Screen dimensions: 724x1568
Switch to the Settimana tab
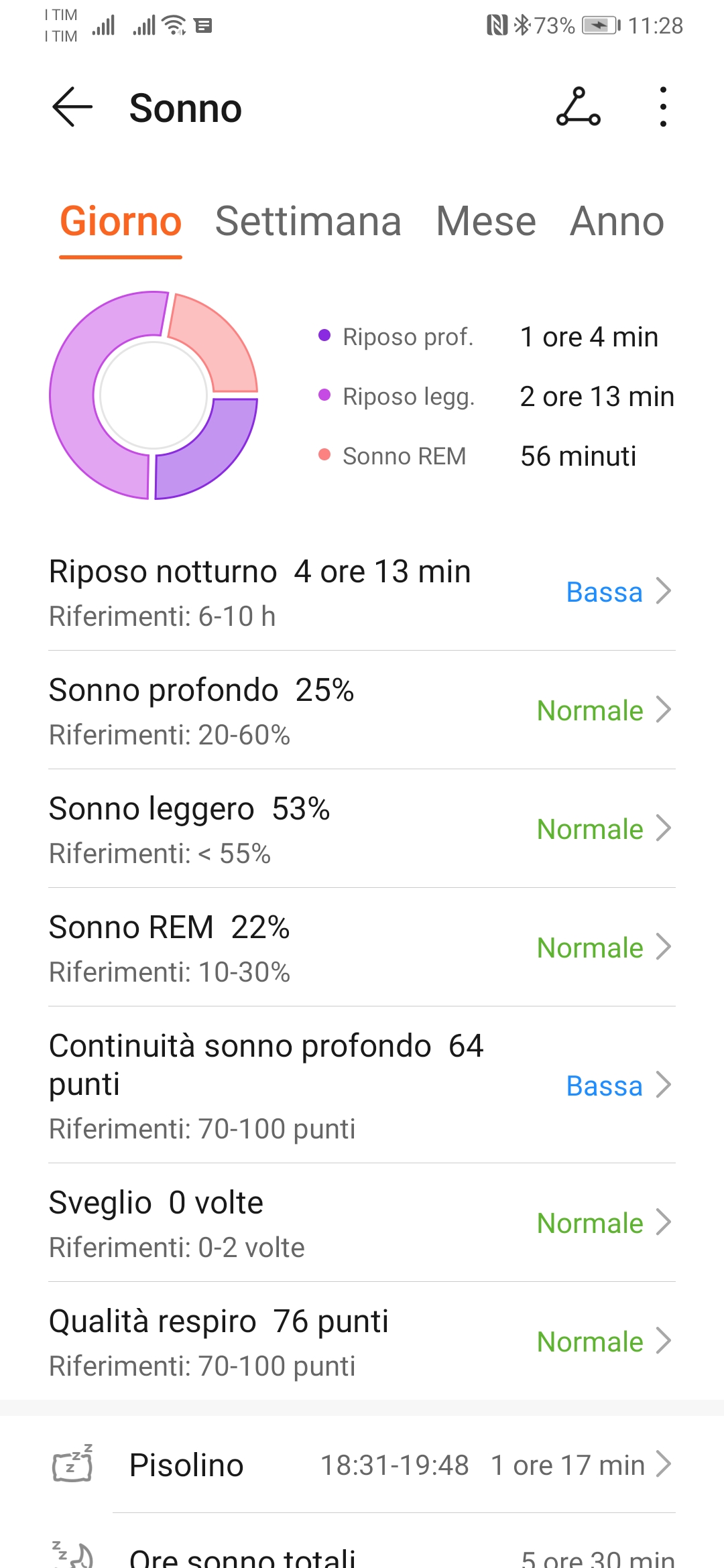[308, 222]
